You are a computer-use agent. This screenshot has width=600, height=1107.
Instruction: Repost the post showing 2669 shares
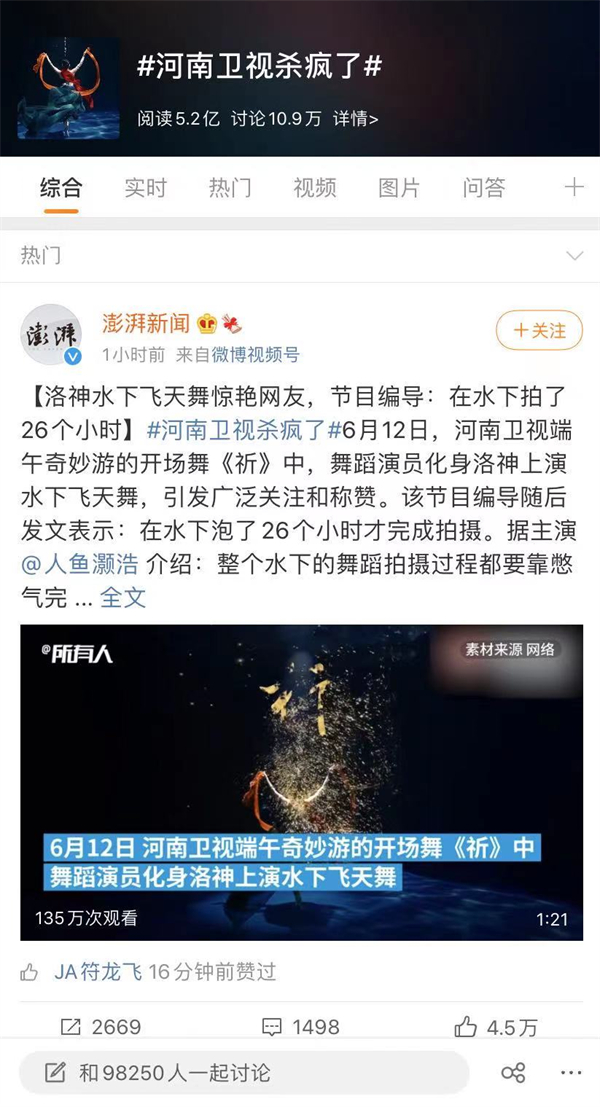coord(100,1027)
